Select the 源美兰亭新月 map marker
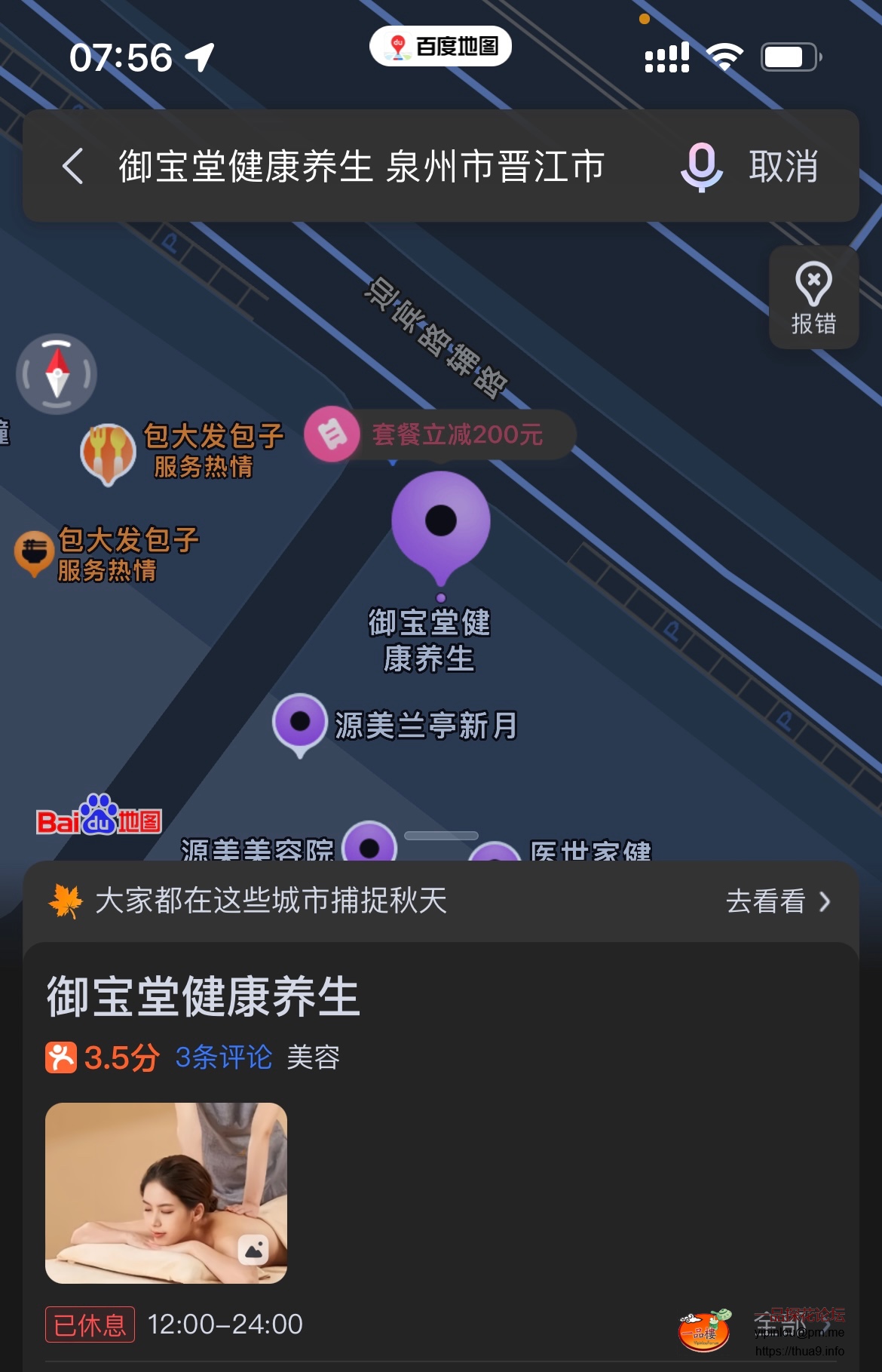The height and width of the screenshot is (1372, 882). pos(300,722)
